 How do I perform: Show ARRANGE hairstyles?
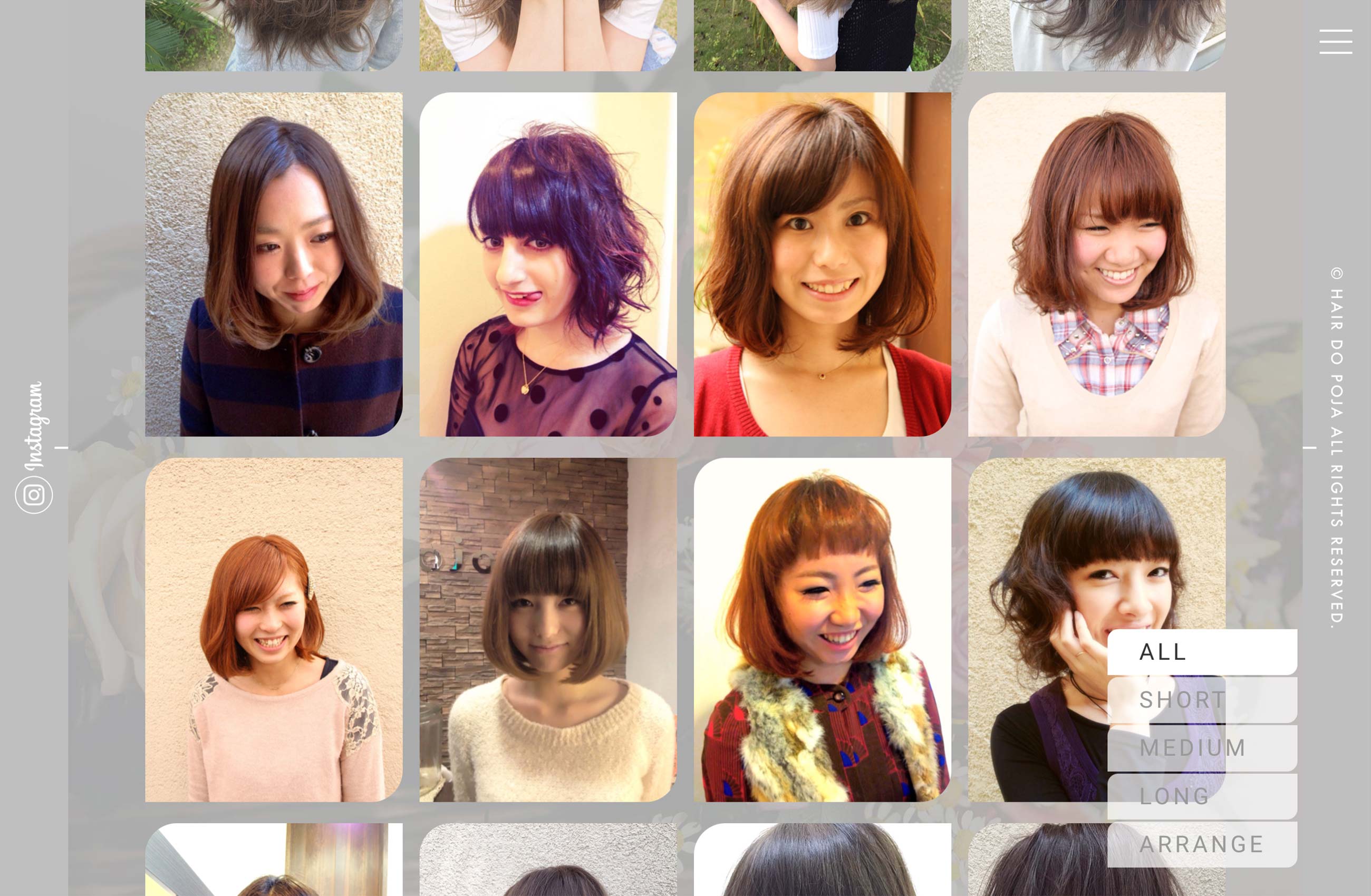(x=1202, y=845)
